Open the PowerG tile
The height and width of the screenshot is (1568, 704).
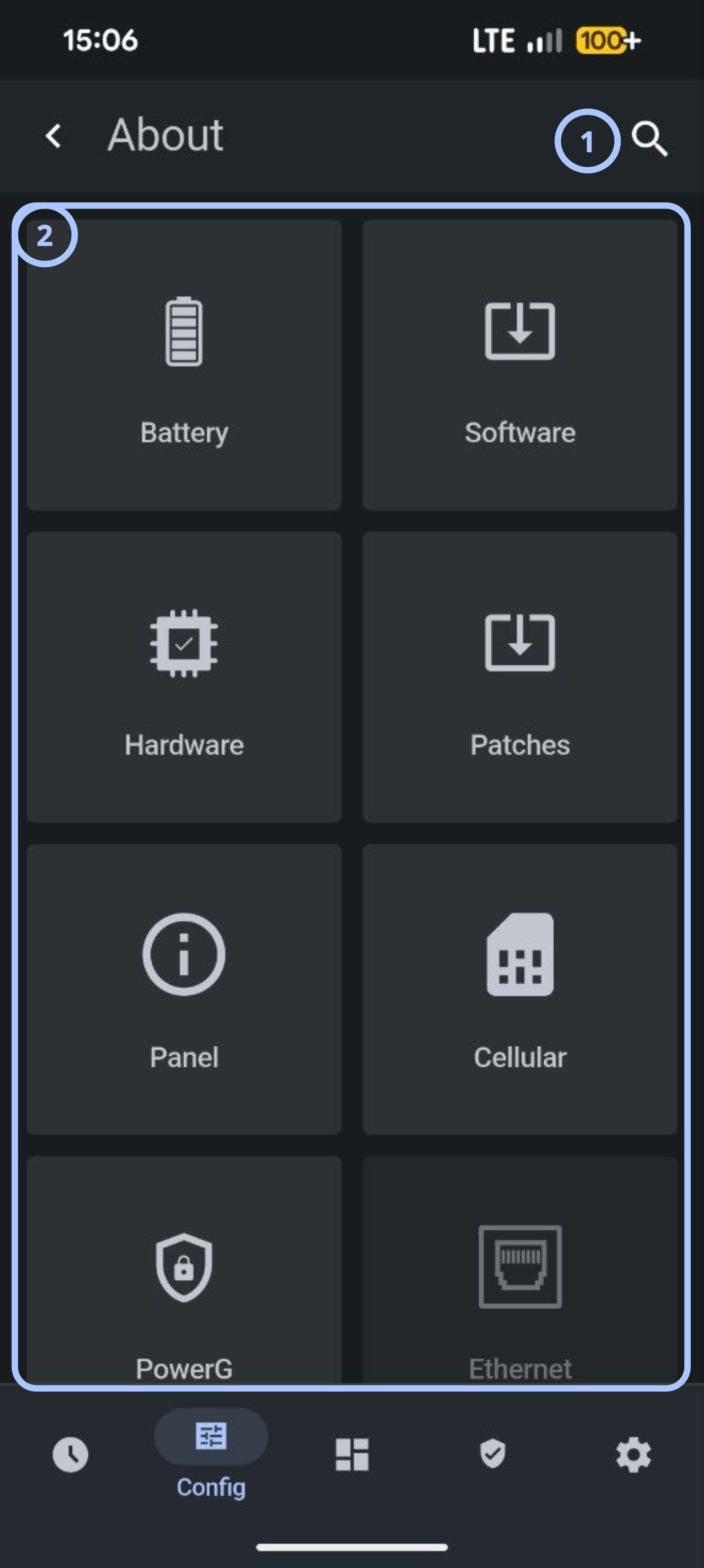click(184, 1270)
